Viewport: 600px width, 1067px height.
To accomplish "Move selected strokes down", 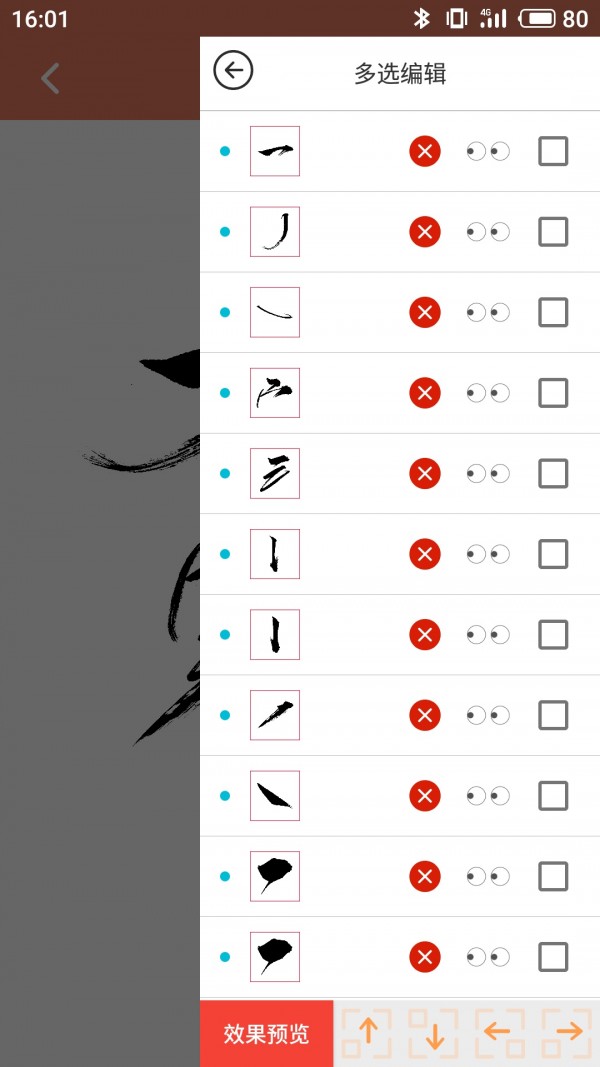I will tap(434, 1033).
